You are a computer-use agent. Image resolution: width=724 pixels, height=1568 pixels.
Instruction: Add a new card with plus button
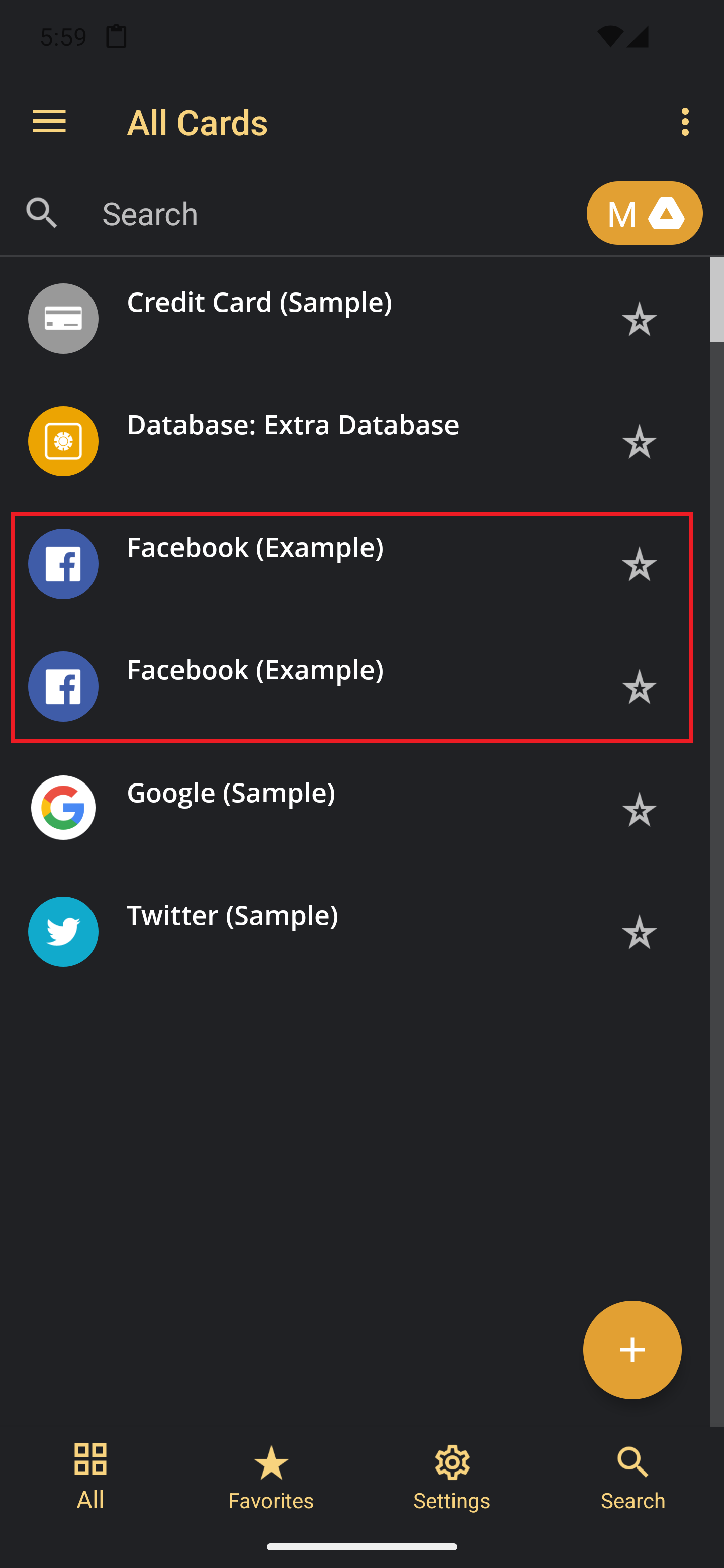pyautogui.click(x=632, y=1349)
